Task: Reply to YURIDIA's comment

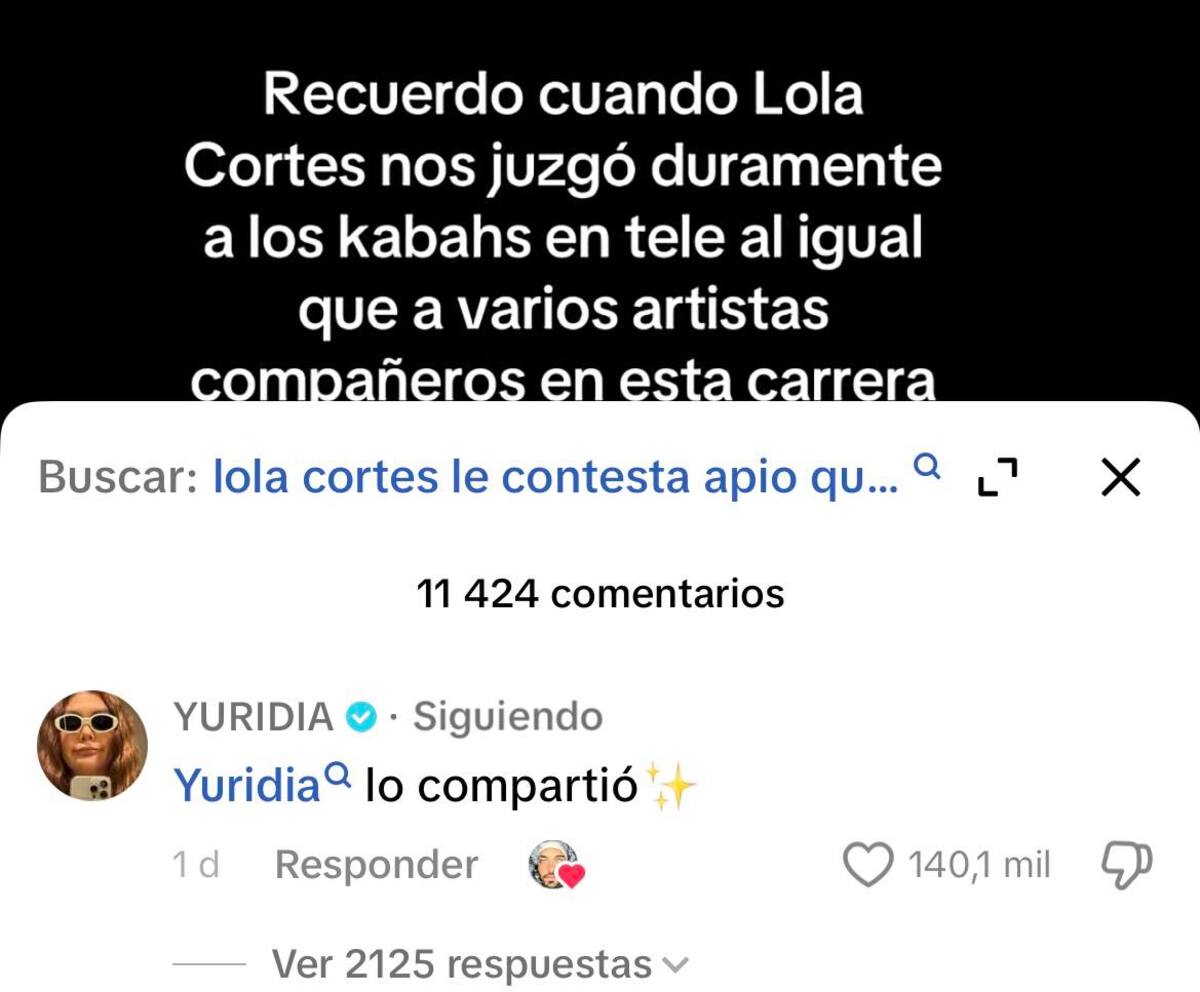Action: point(376,865)
